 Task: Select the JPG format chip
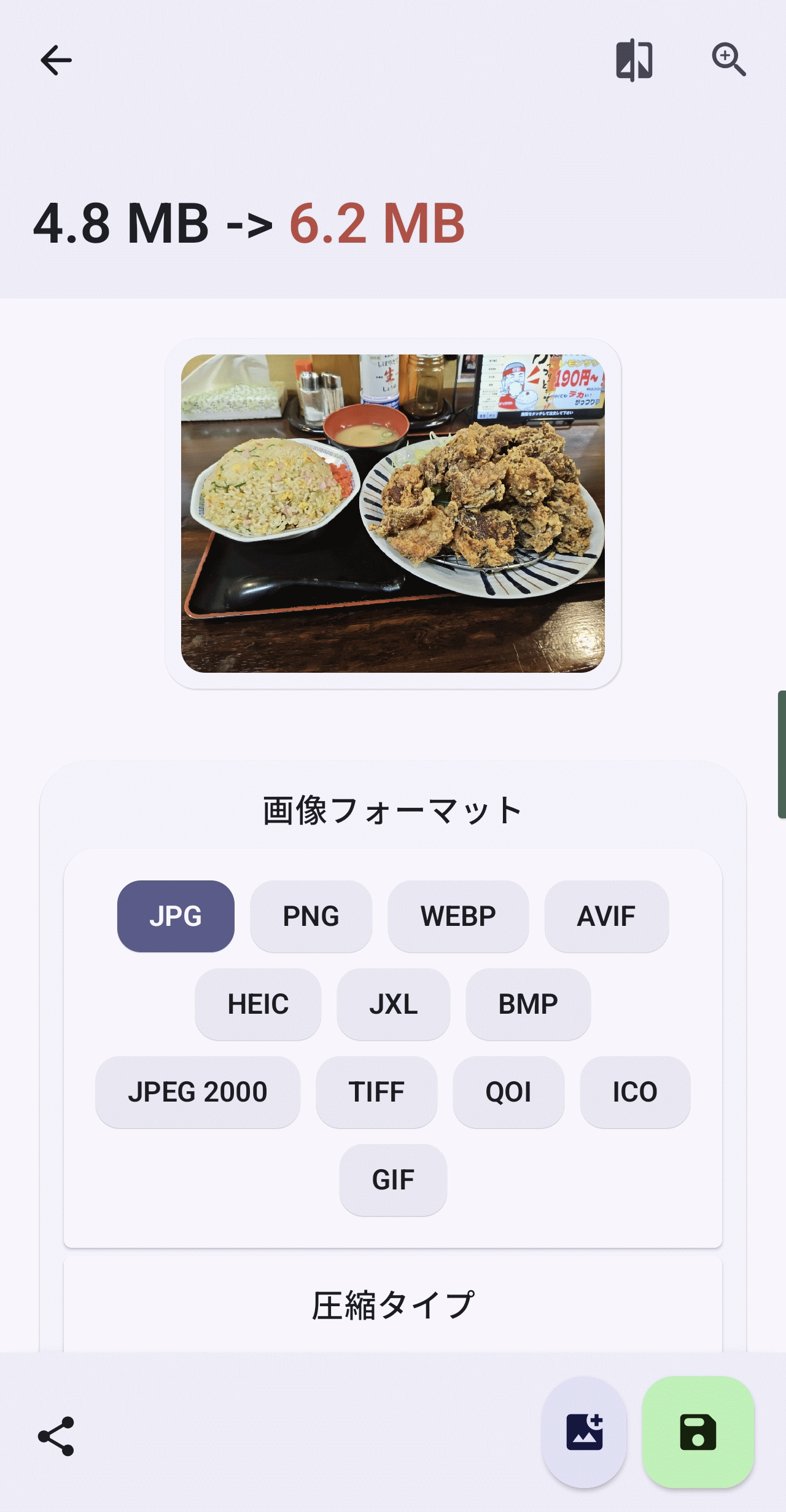[176, 916]
